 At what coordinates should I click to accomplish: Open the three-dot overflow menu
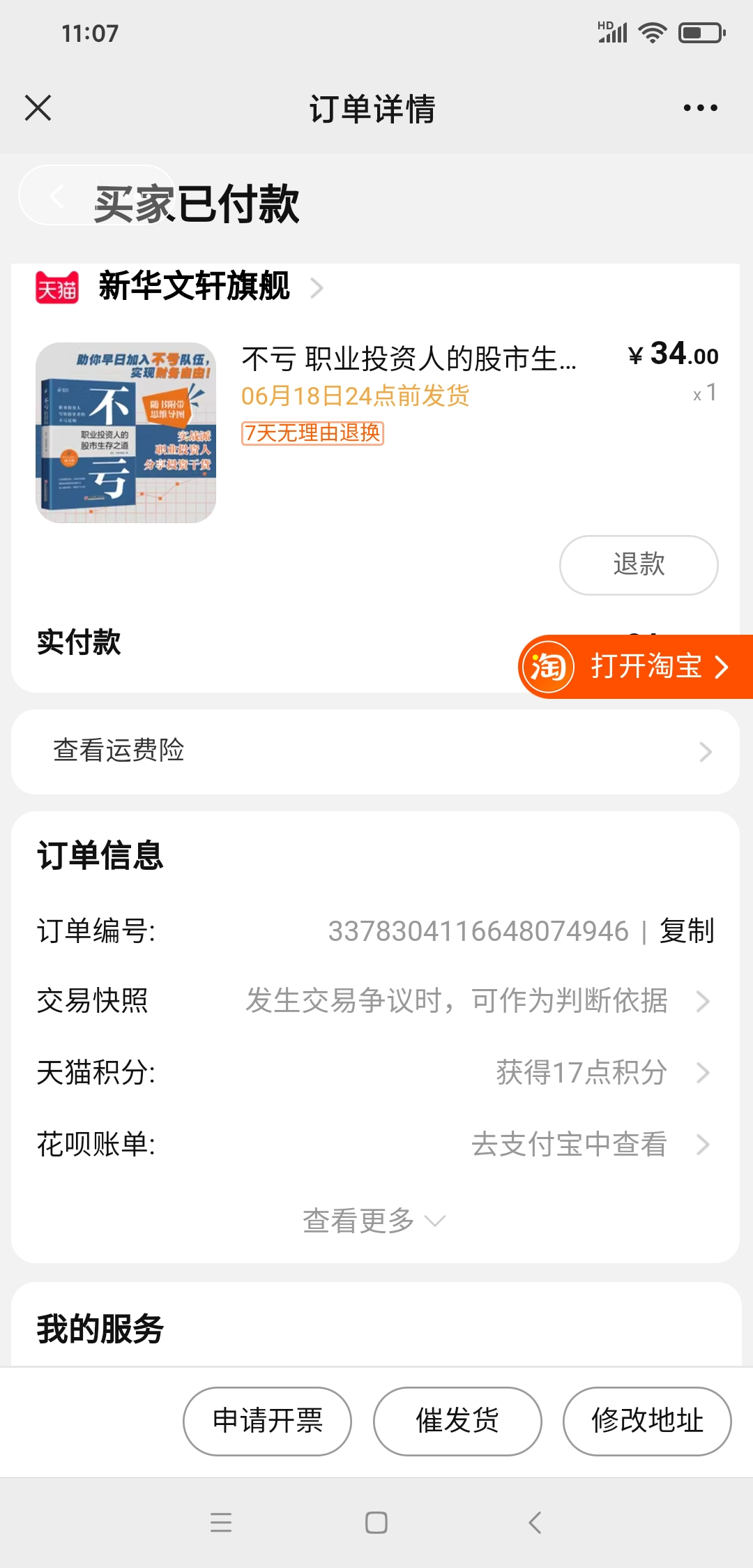(x=700, y=108)
